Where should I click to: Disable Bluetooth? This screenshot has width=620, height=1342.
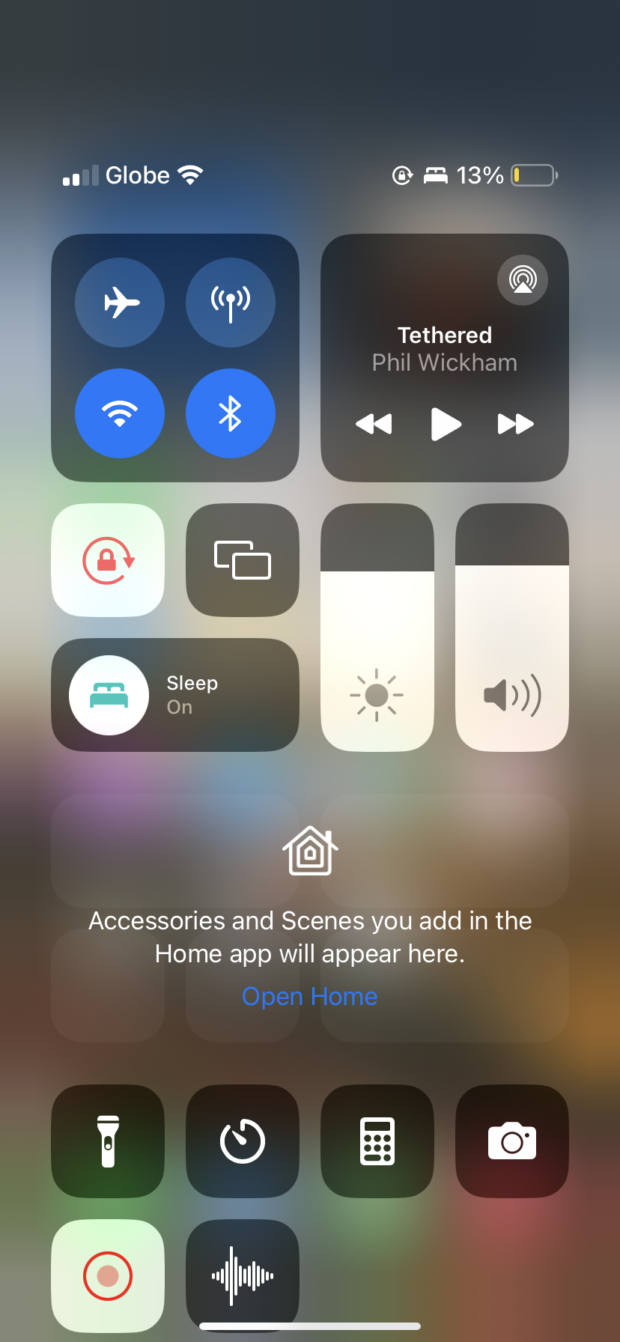tap(230, 413)
